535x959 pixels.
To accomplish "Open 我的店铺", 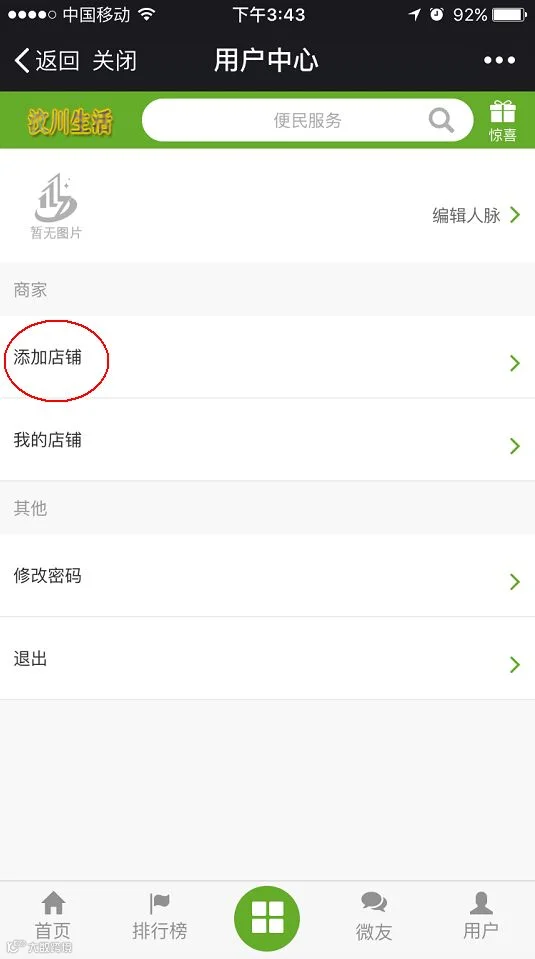I will [x=267, y=440].
